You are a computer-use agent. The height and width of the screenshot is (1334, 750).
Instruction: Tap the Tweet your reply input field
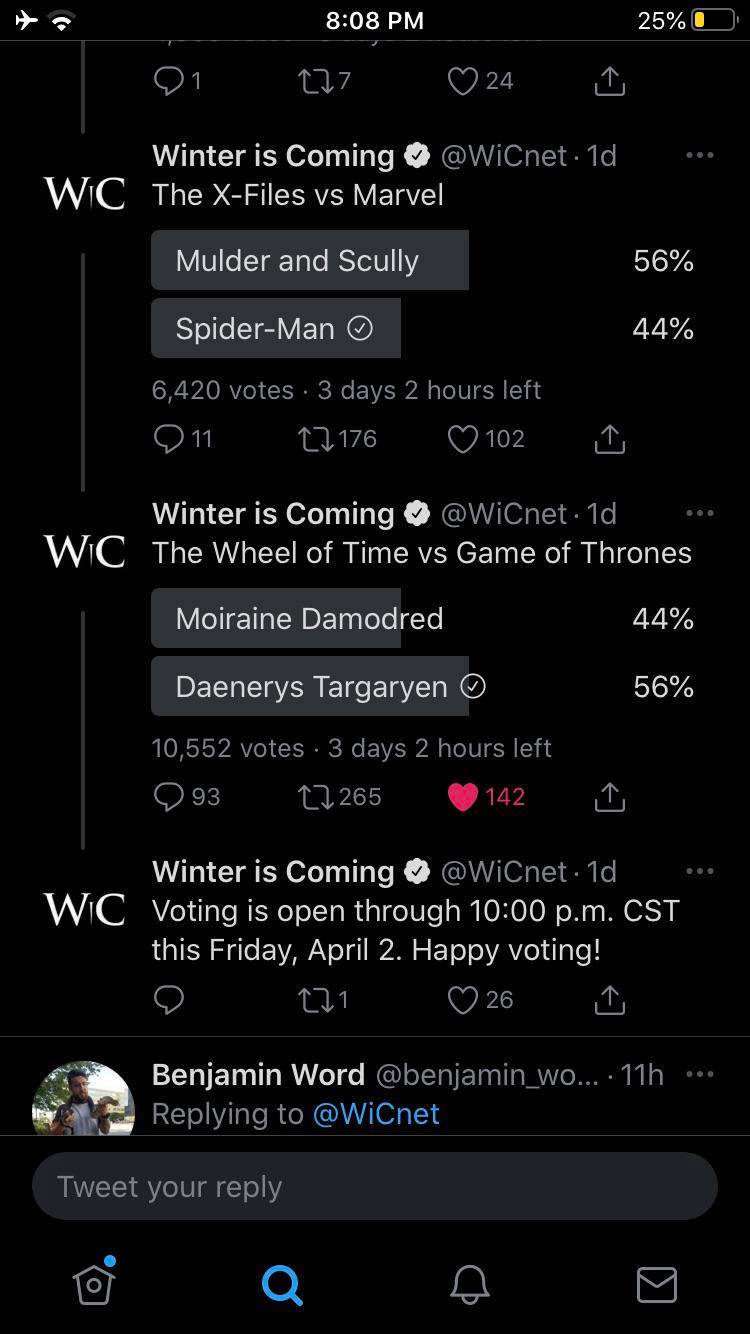coord(375,1186)
